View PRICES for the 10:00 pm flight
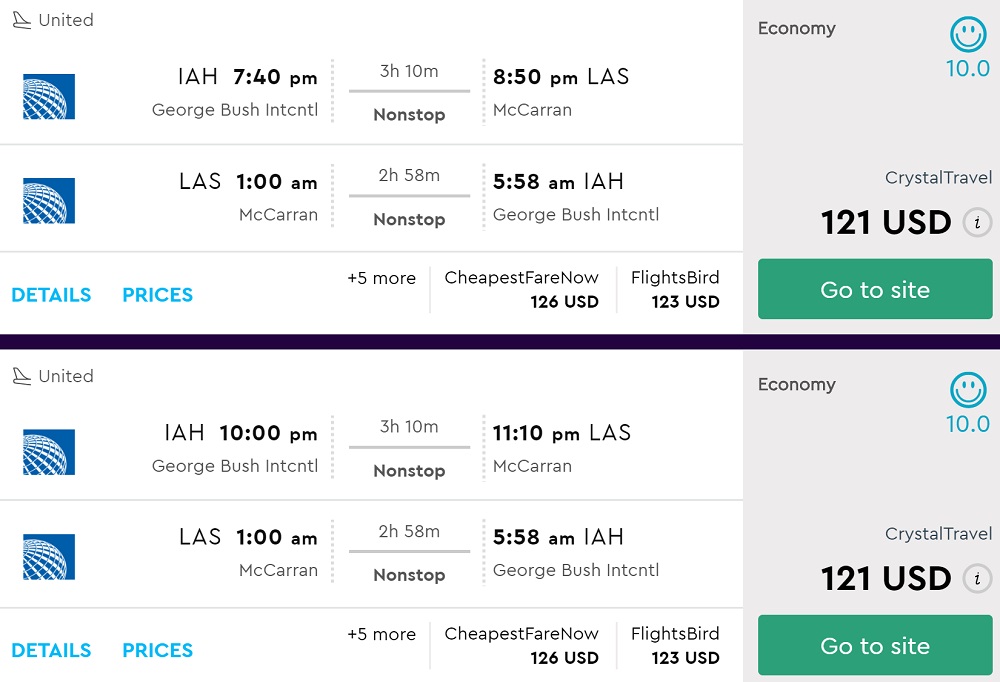Screen dimensions: 1000x682 click(157, 651)
